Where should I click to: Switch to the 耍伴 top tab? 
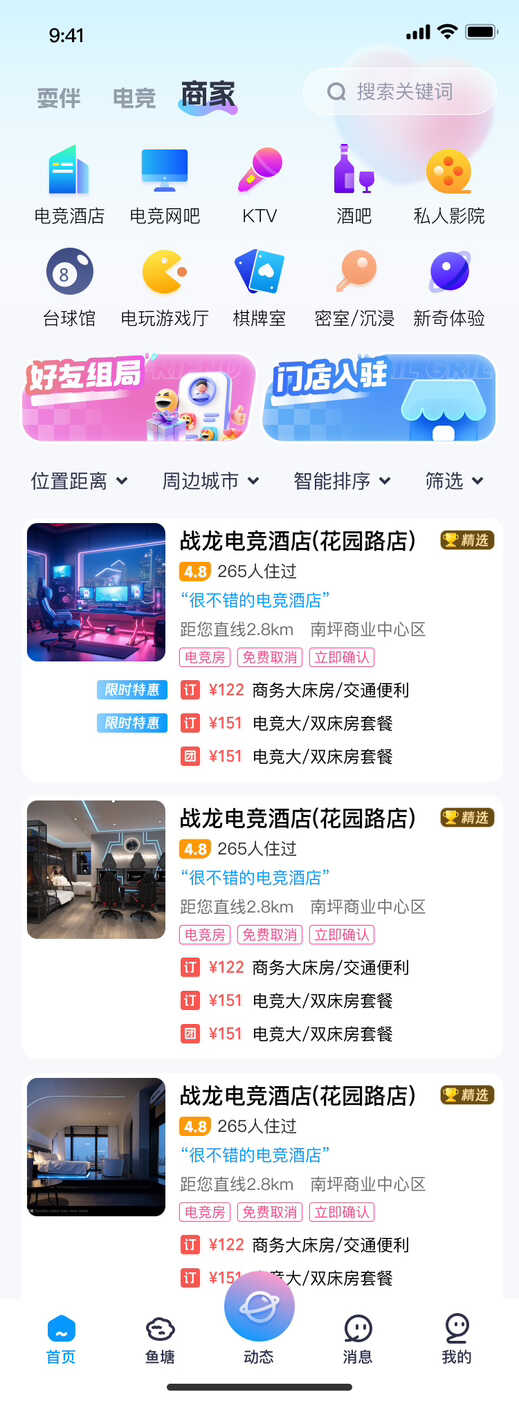click(59, 98)
